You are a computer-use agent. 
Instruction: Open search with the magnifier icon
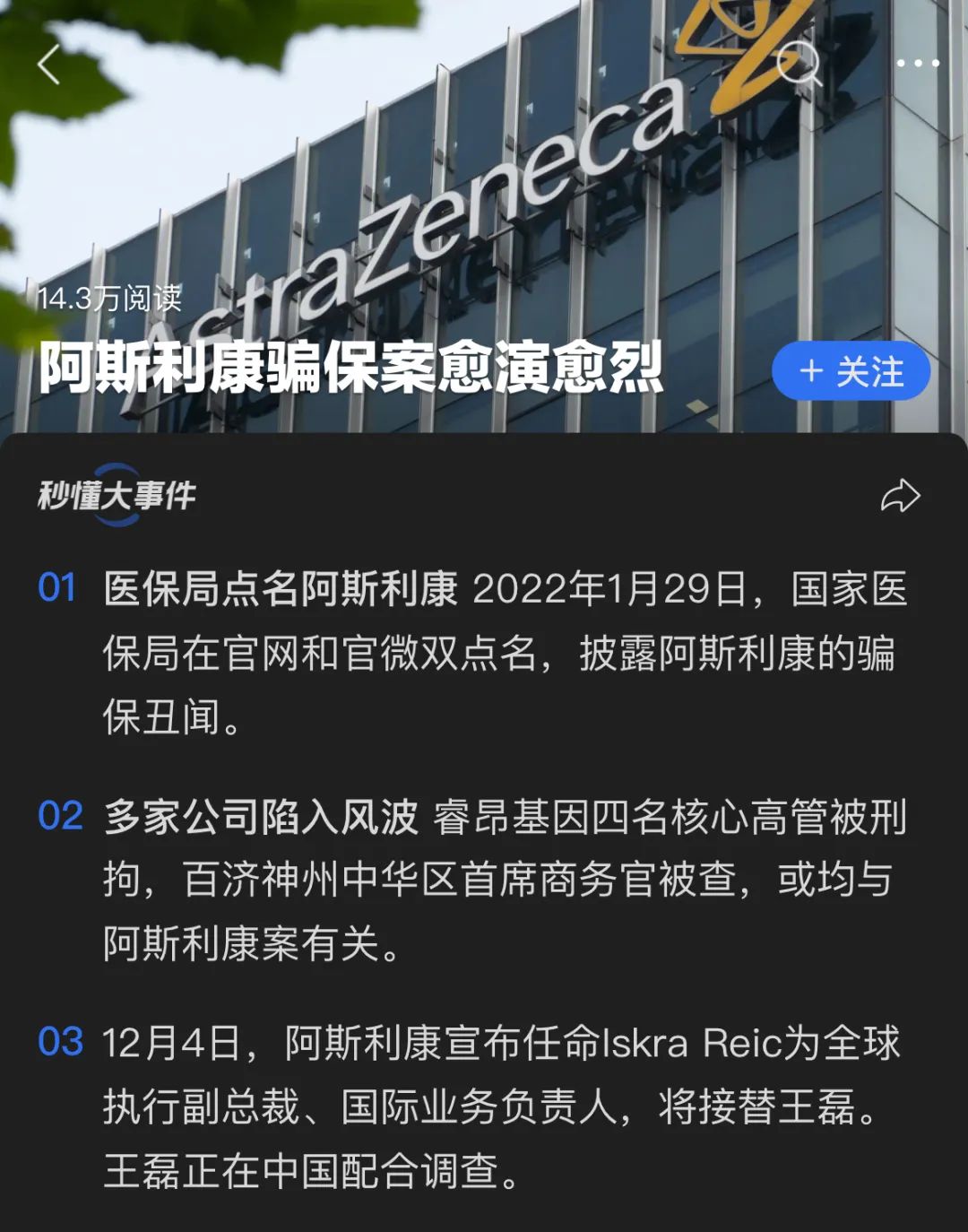pos(799,63)
